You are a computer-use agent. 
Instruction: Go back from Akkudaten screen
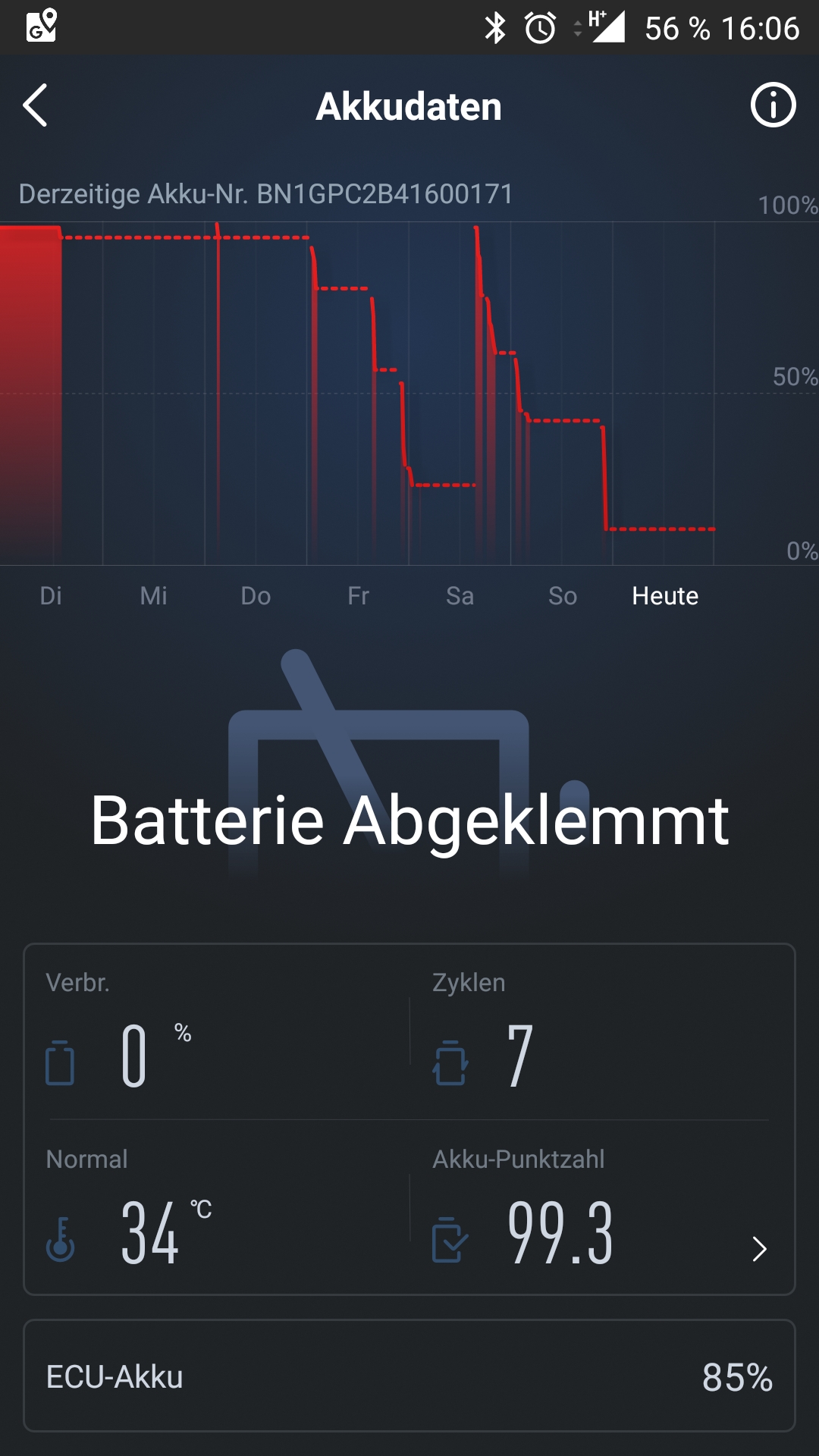[36, 105]
